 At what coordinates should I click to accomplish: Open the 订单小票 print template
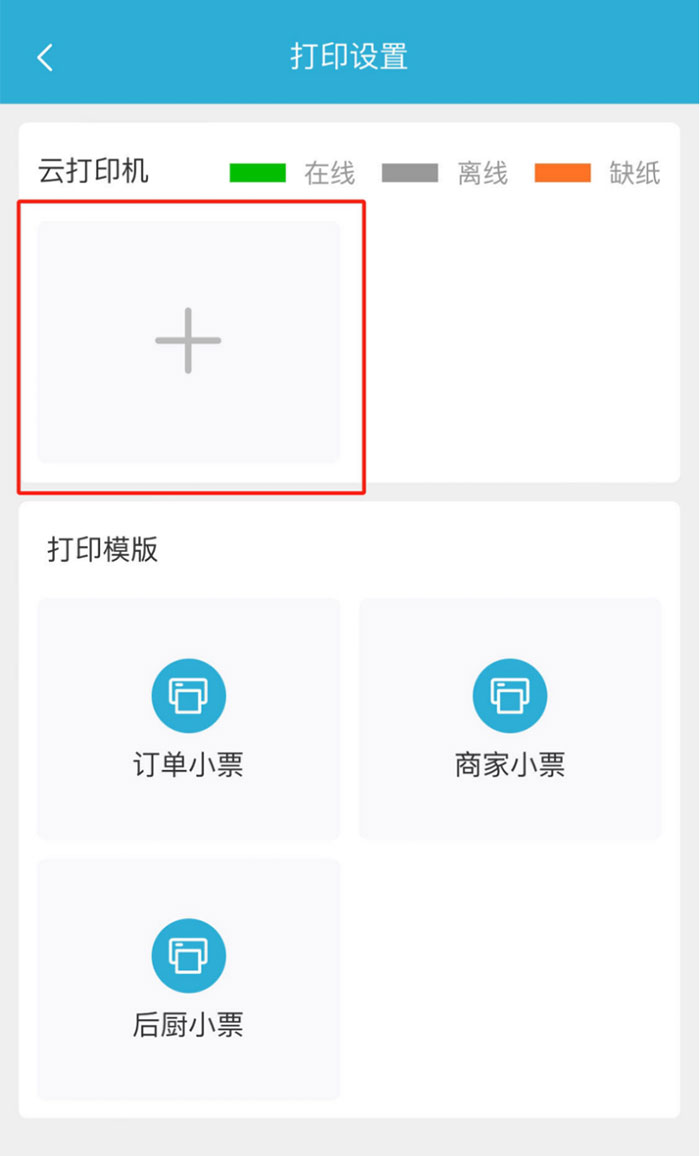point(189,719)
